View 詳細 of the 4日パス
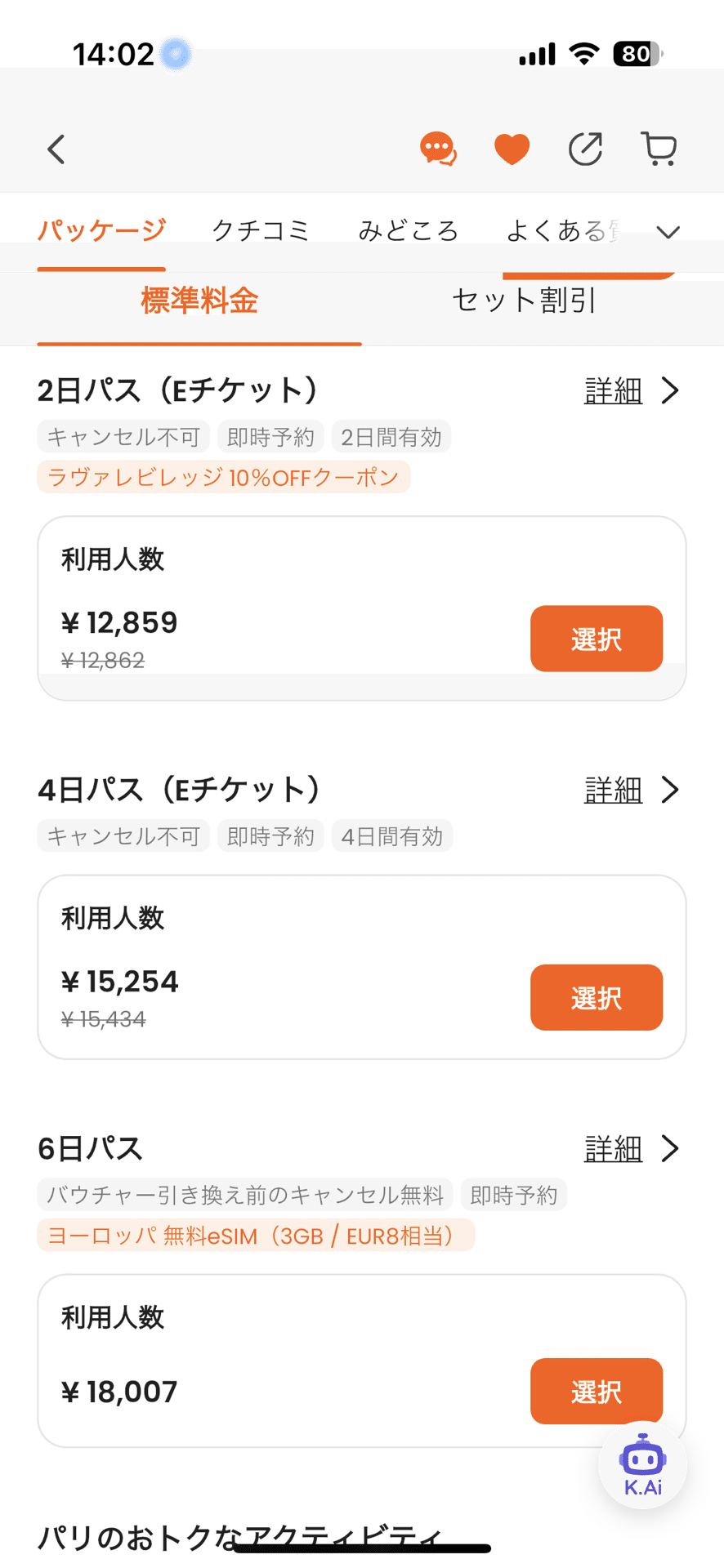The height and width of the screenshot is (1568, 724). [x=632, y=790]
